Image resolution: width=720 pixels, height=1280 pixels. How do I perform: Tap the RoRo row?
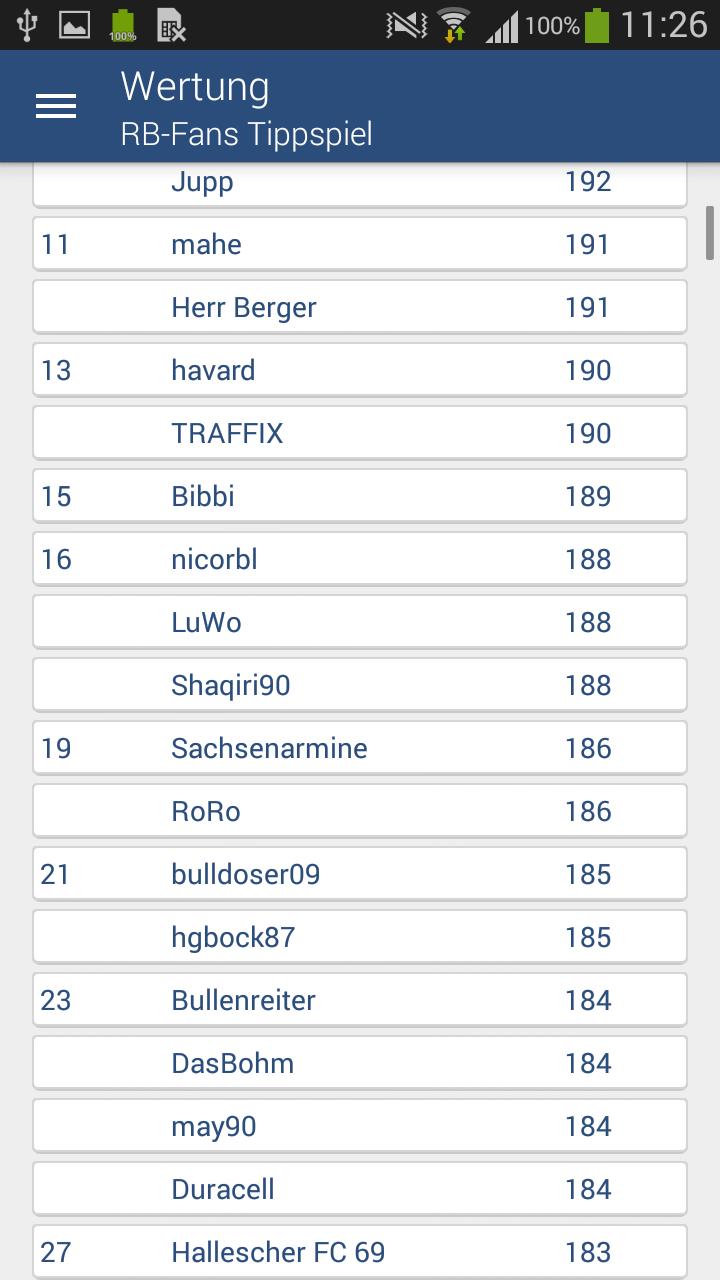[360, 811]
